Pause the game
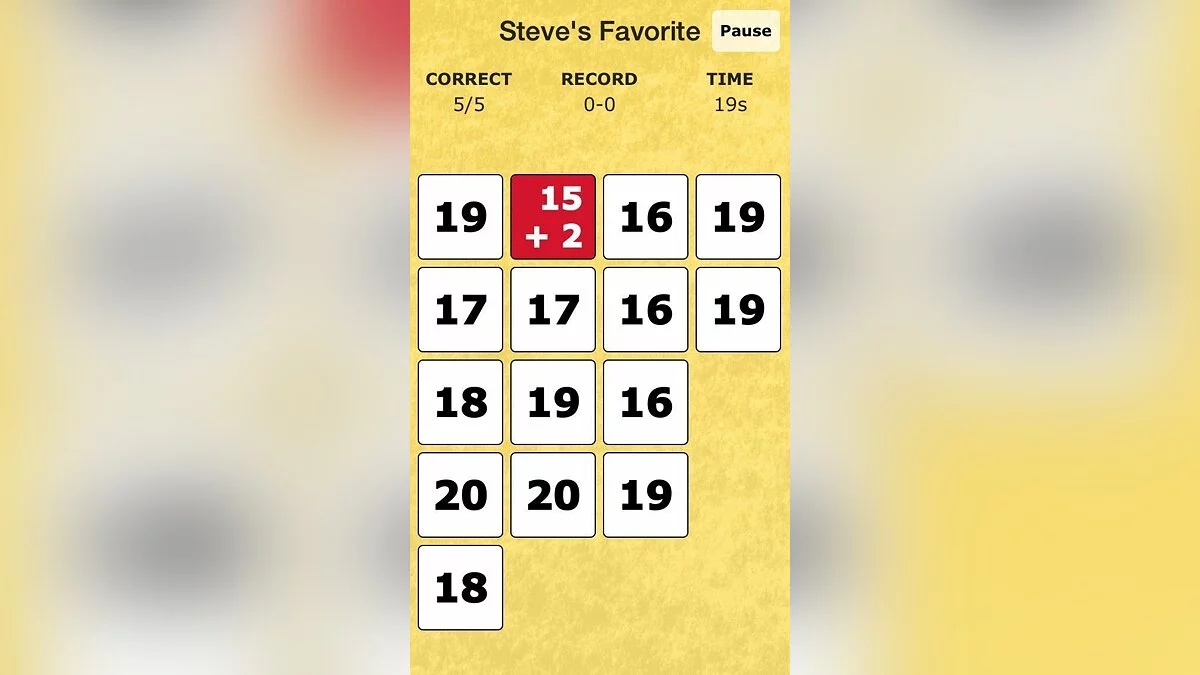The image size is (1200, 675). [745, 31]
